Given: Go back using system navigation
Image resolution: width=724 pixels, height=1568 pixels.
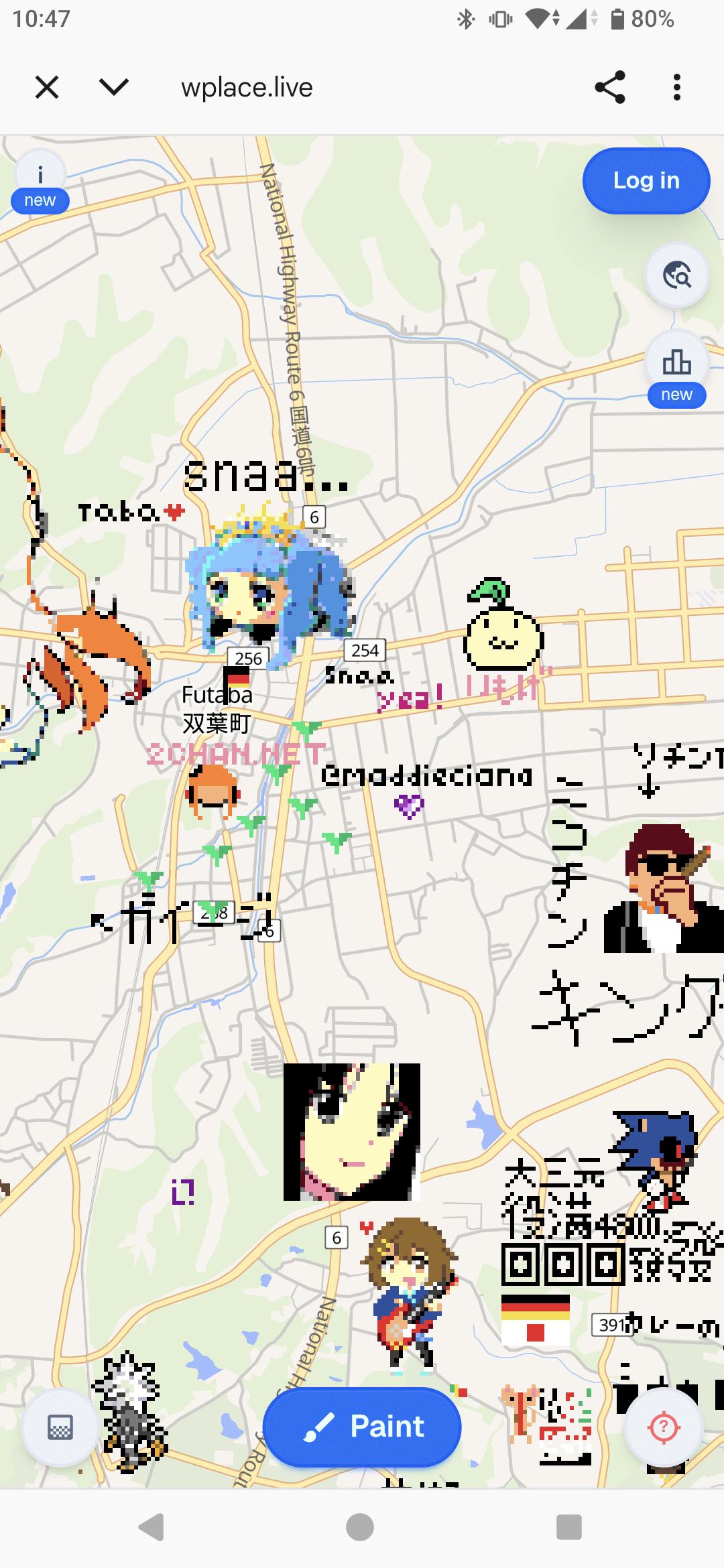Looking at the screenshot, I should pyautogui.click(x=152, y=1528).
